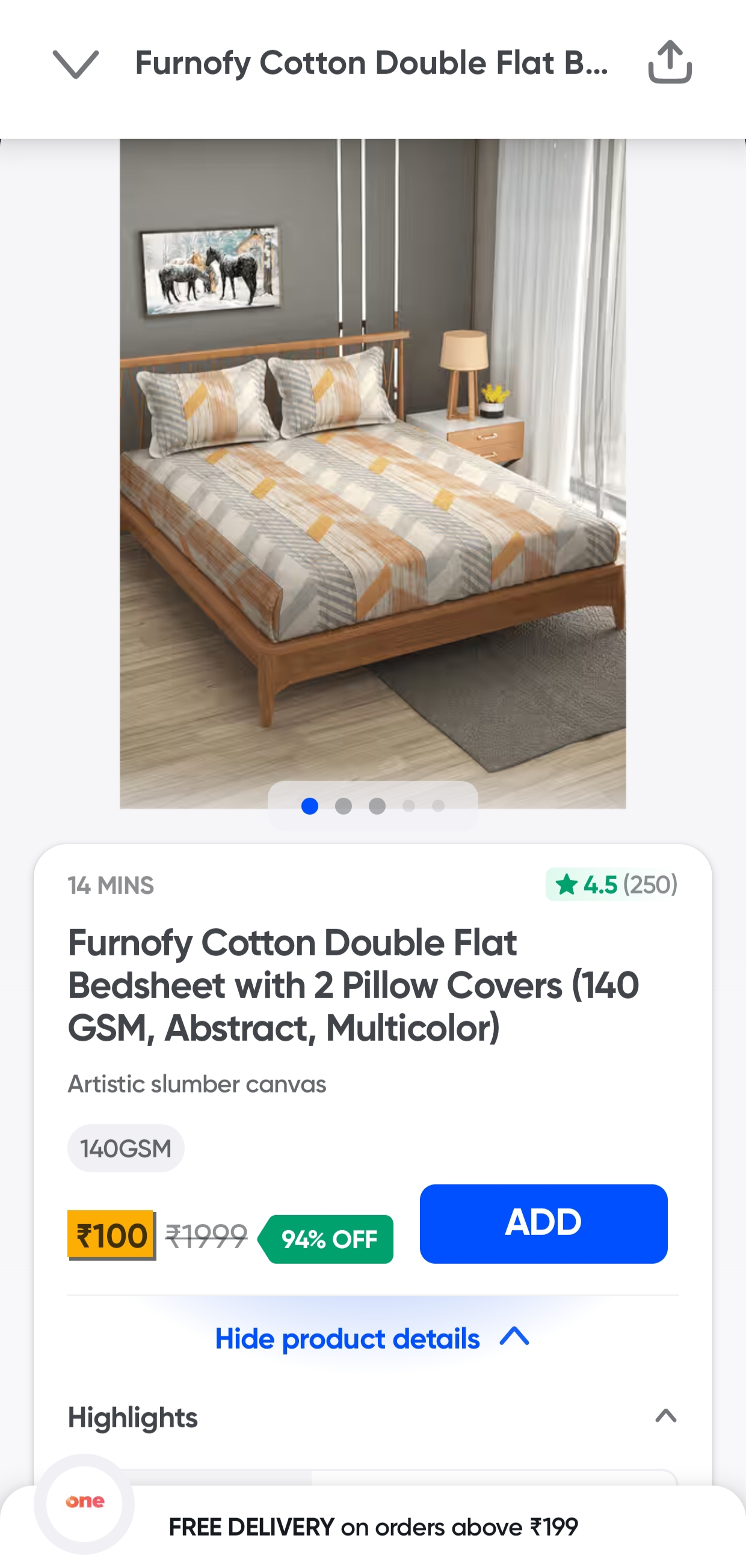Hide product details
The width and height of the screenshot is (746, 1568).
point(372,1338)
